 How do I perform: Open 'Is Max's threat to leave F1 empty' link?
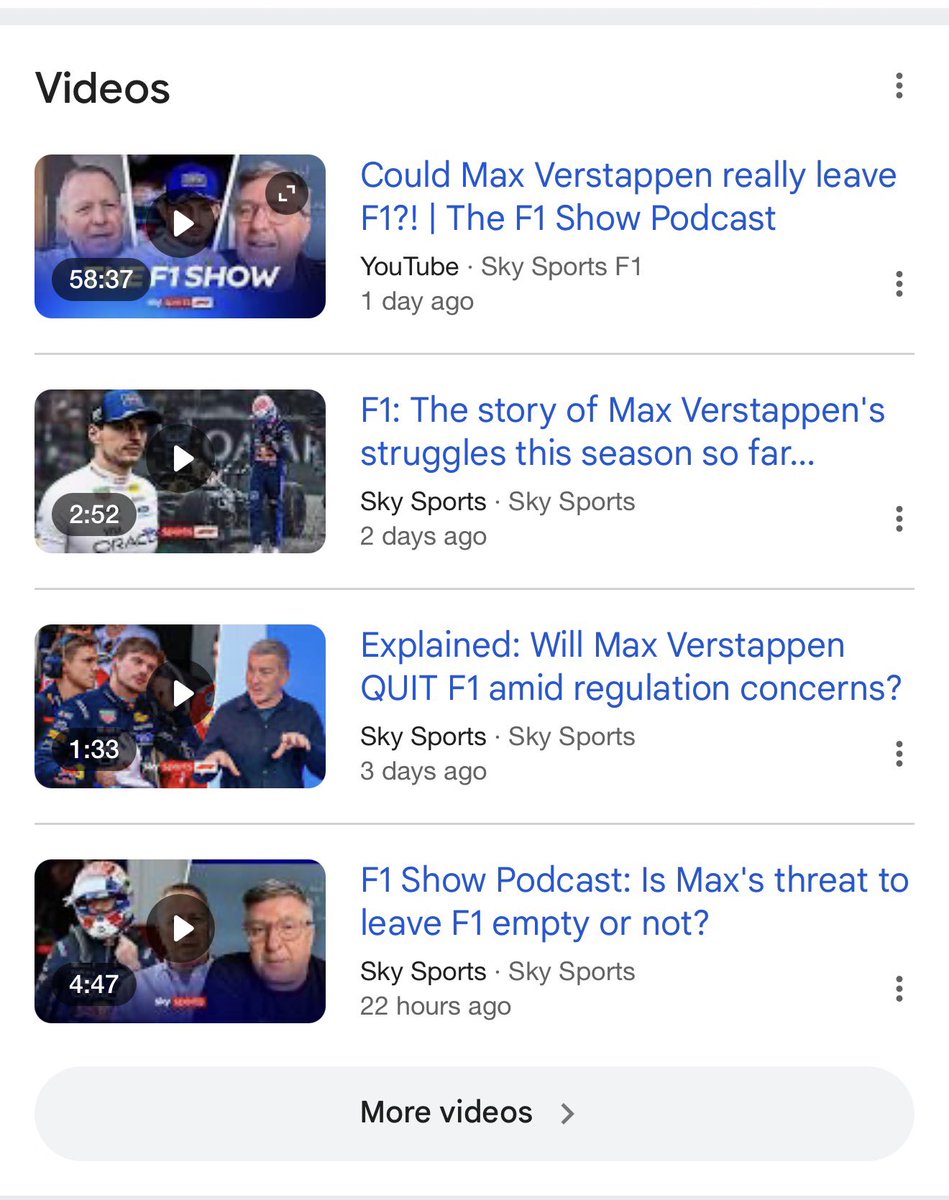coord(633,901)
